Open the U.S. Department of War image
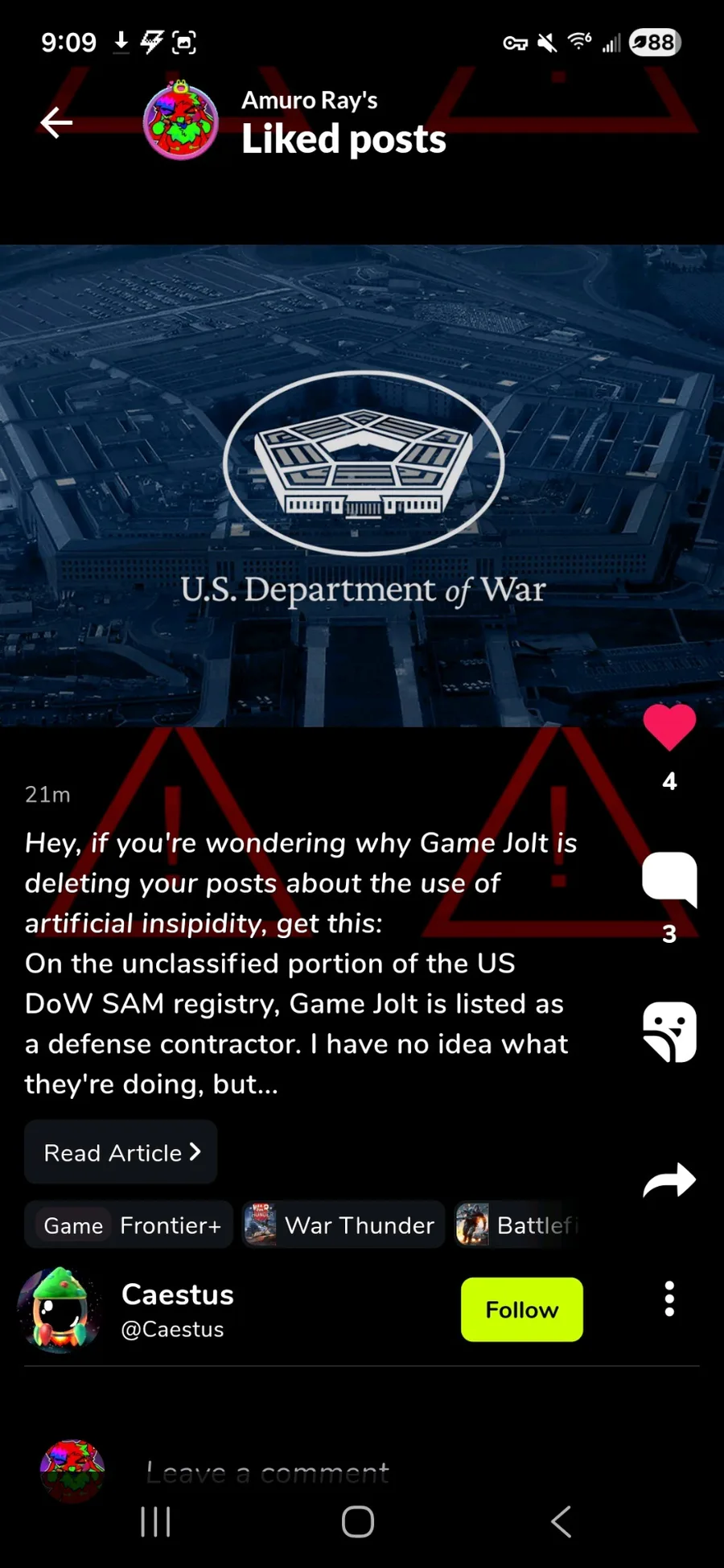Viewport: 724px width, 1568px height. click(x=362, y=485)
